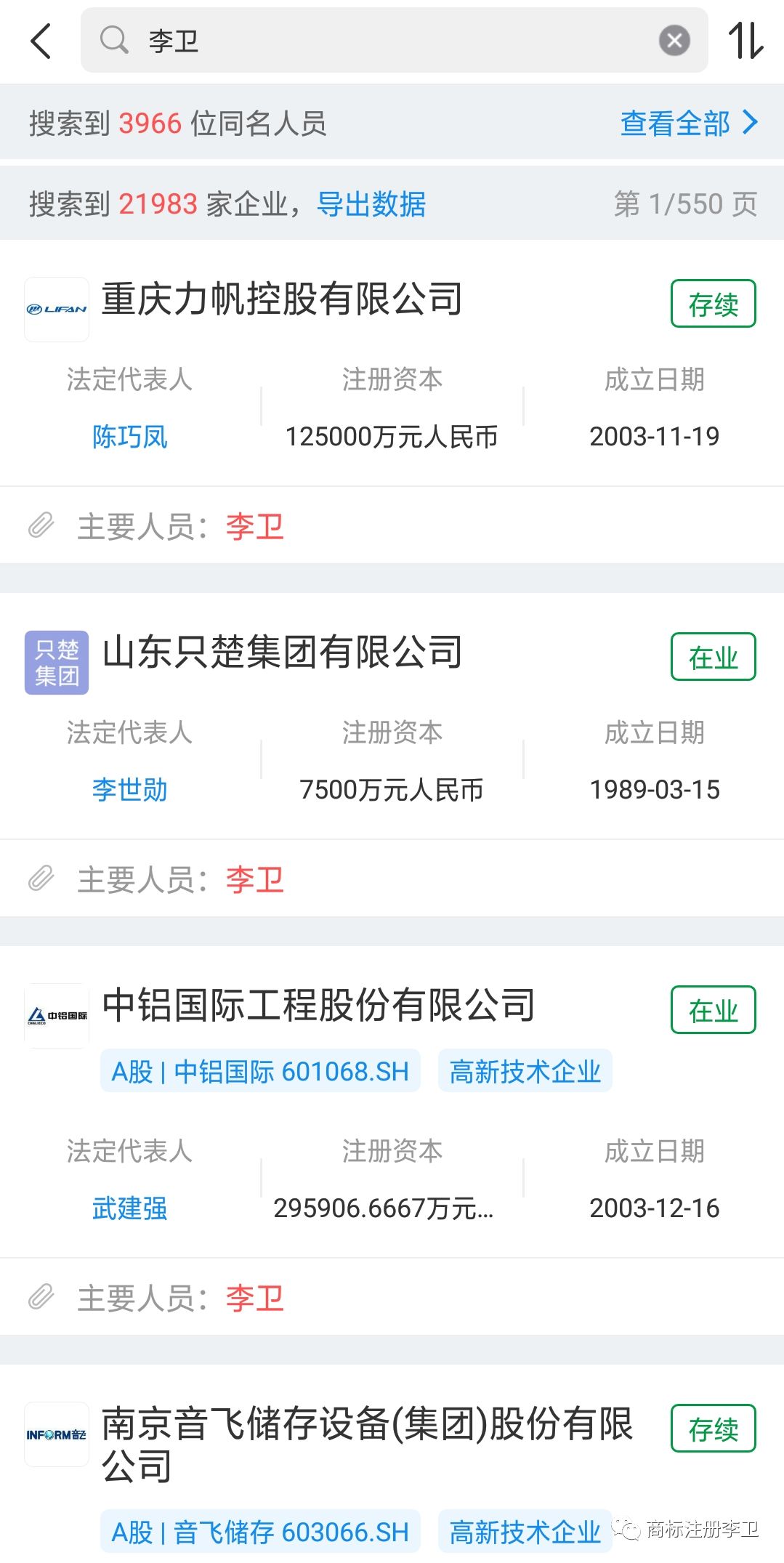Viewport: 784px width, 1563px height.
Task: Open the sort order icon
Action: pos(746,41)
